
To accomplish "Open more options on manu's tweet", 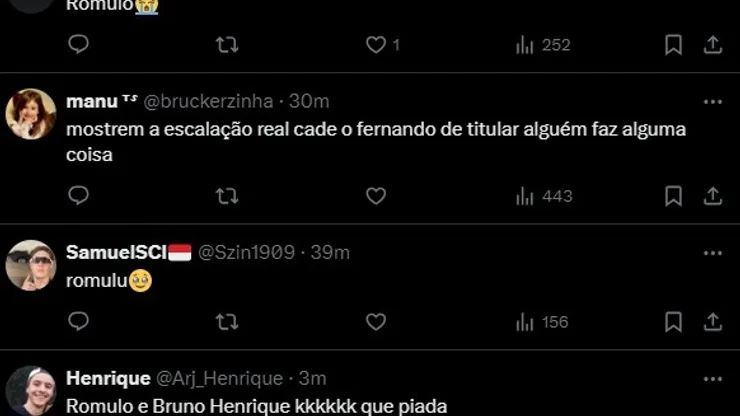I will point(712,102).
